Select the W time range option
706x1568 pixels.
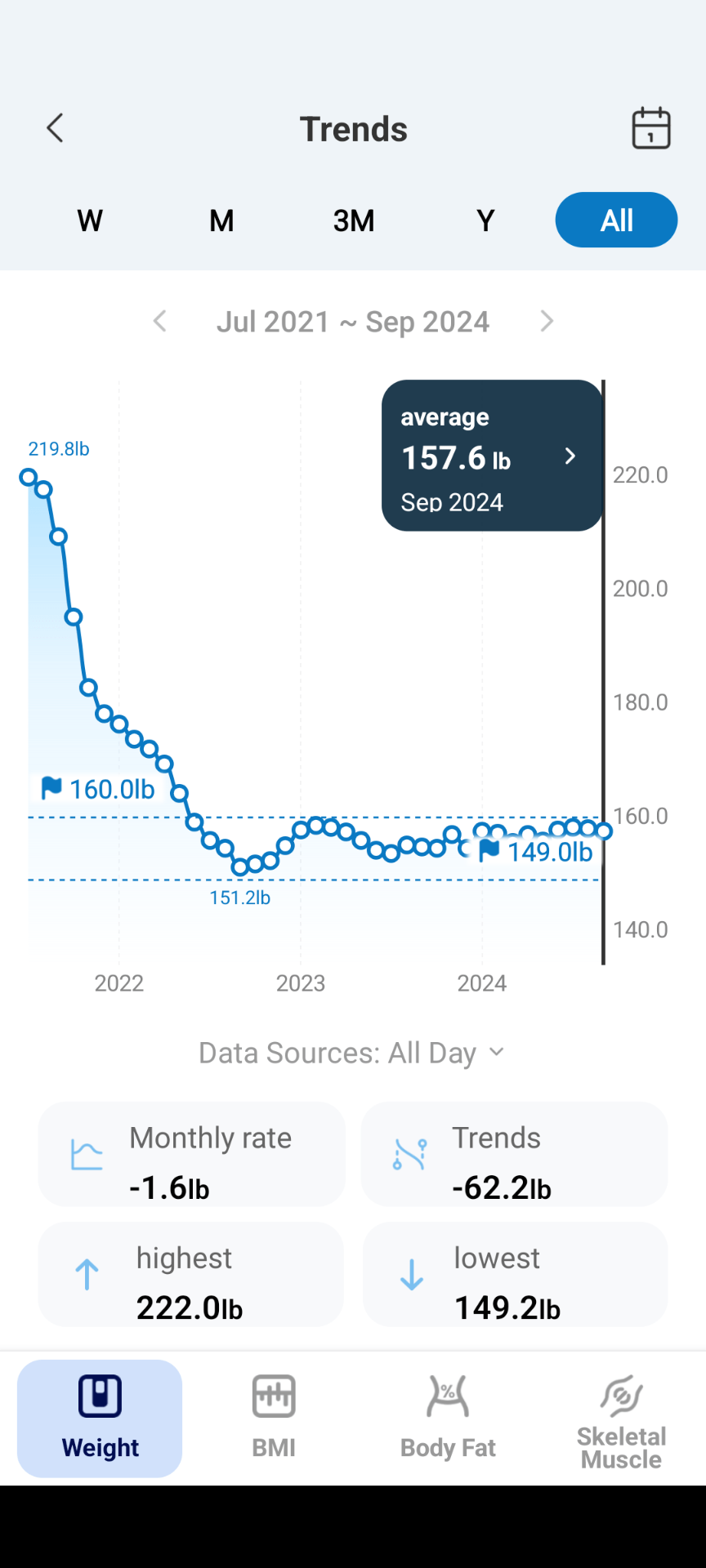(x=89, y=220)
